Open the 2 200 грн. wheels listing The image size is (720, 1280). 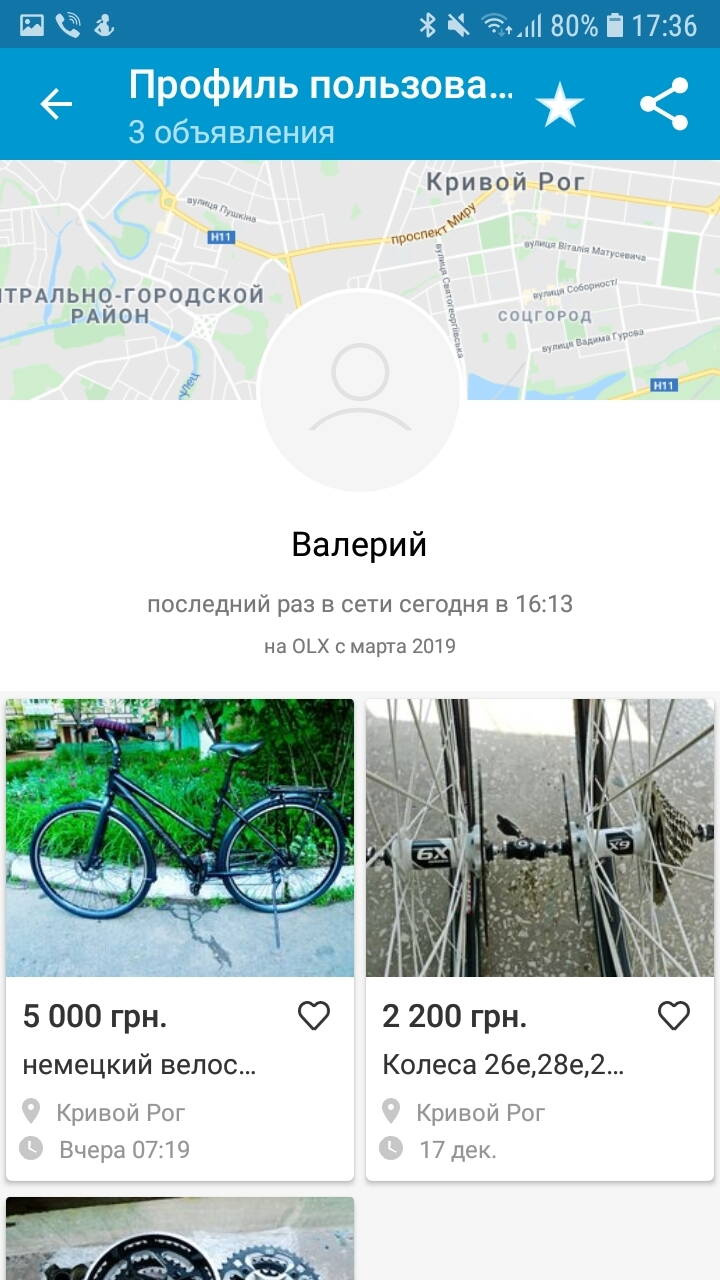click(540, 838)
